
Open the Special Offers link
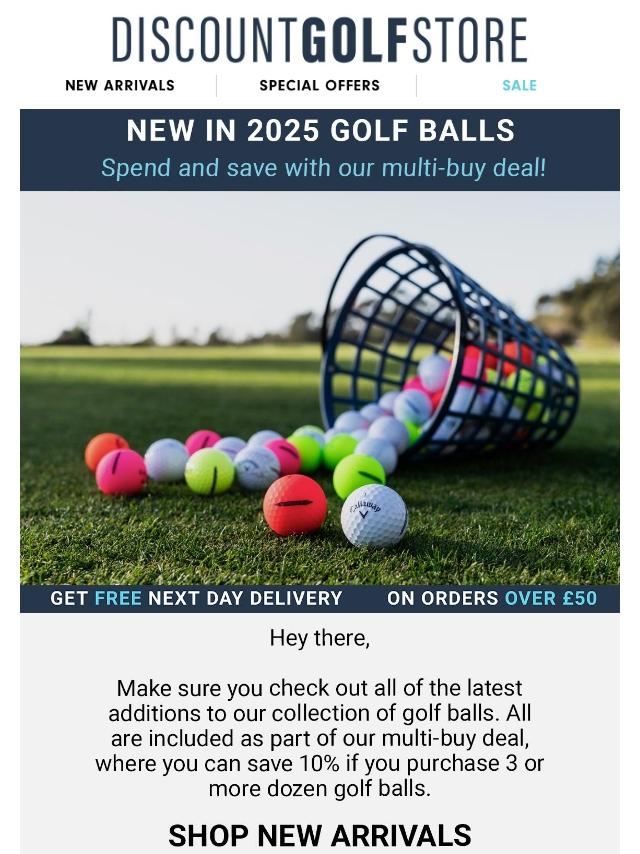319,85
